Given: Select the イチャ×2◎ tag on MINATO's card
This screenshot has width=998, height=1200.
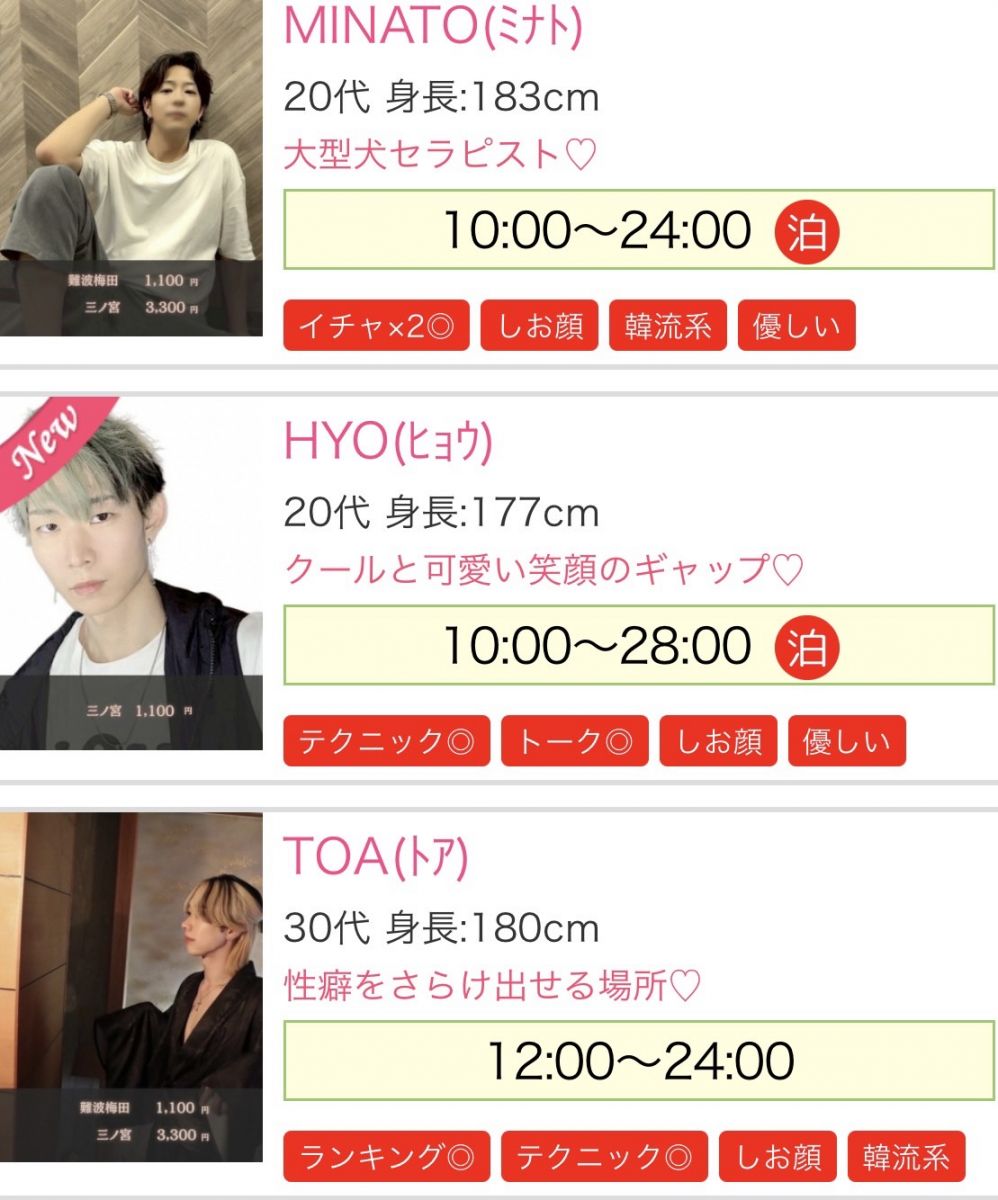Looking at the screenshot, I should 376,326.
